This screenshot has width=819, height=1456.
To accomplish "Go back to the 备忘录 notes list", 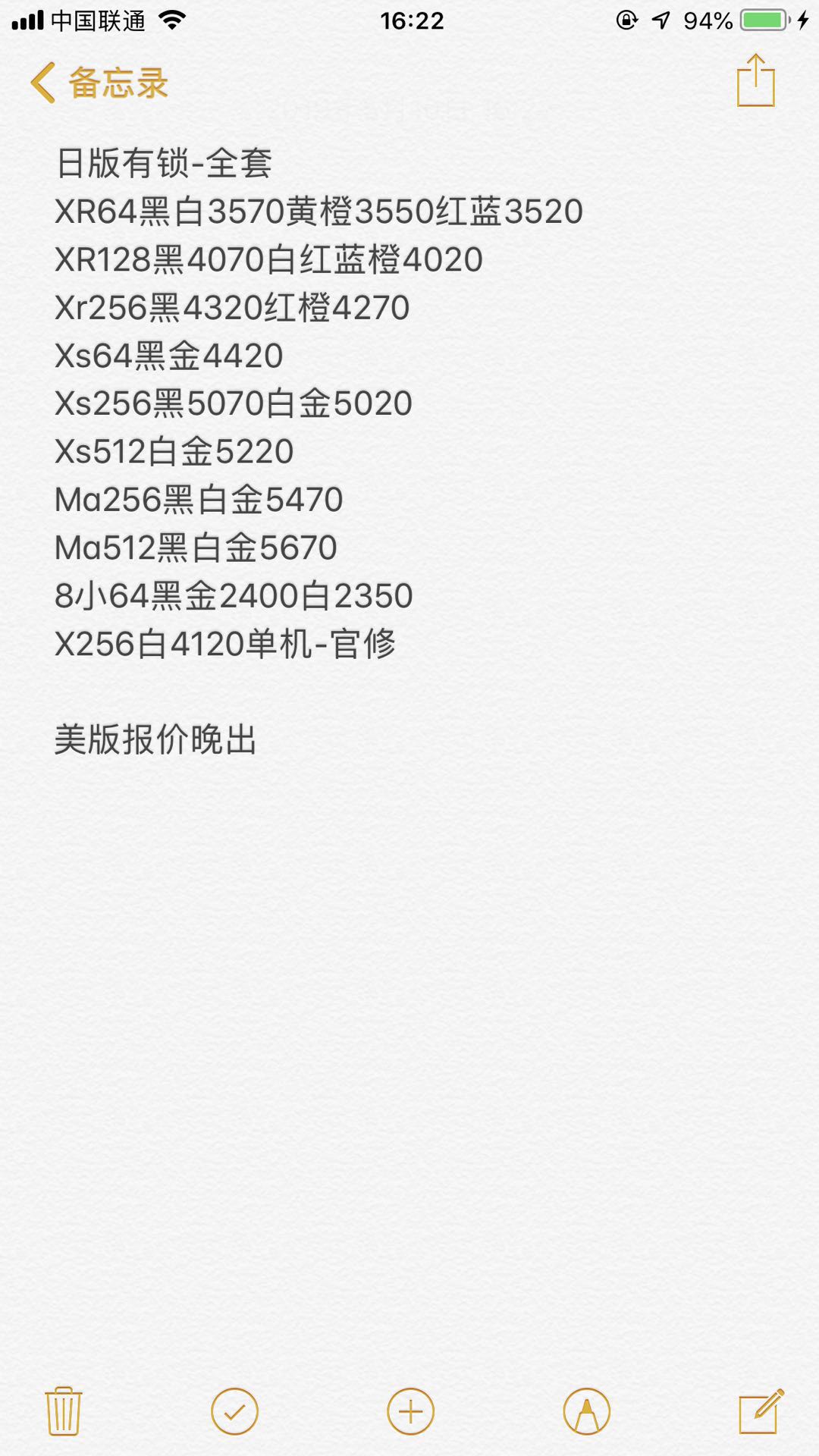I will tap(99, 82).
